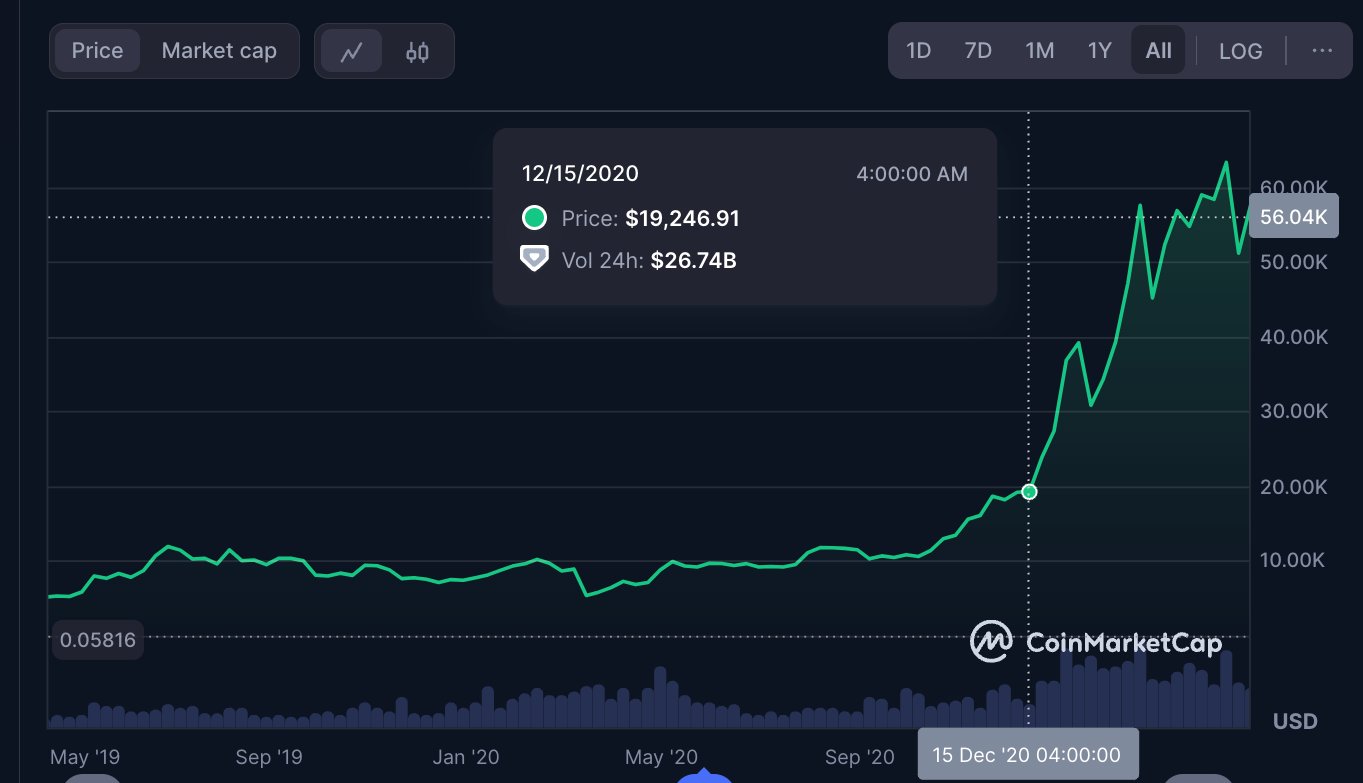Show the 1Y time range

tap(1099, 51)
